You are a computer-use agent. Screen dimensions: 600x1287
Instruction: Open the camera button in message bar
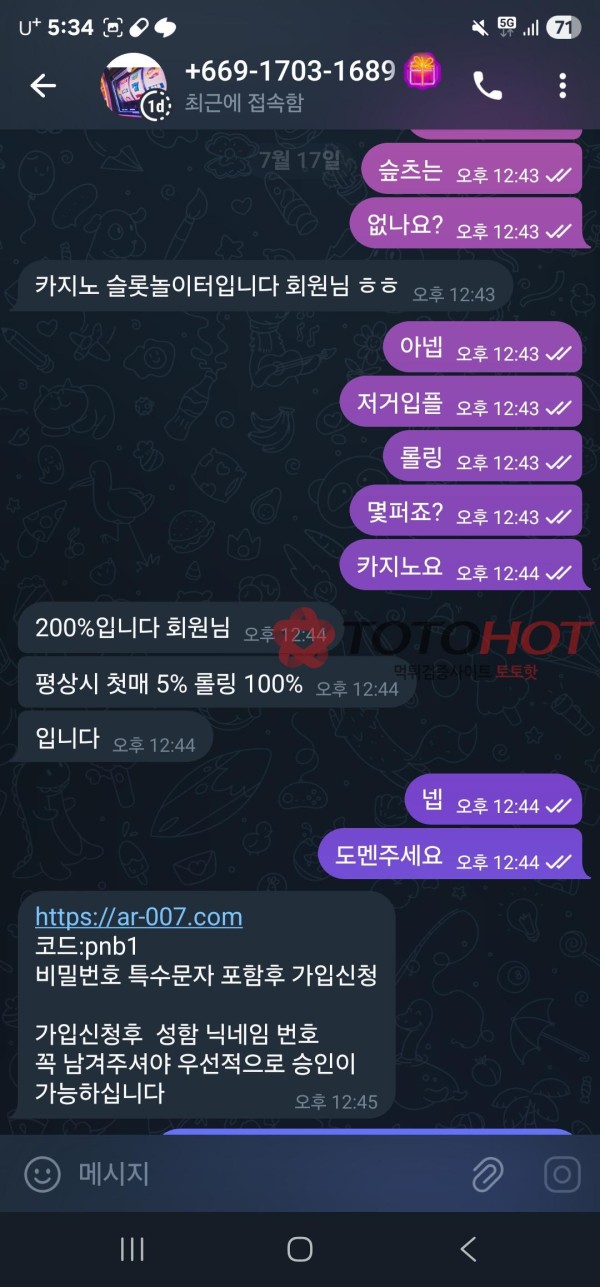click(x=562, y=1174)
